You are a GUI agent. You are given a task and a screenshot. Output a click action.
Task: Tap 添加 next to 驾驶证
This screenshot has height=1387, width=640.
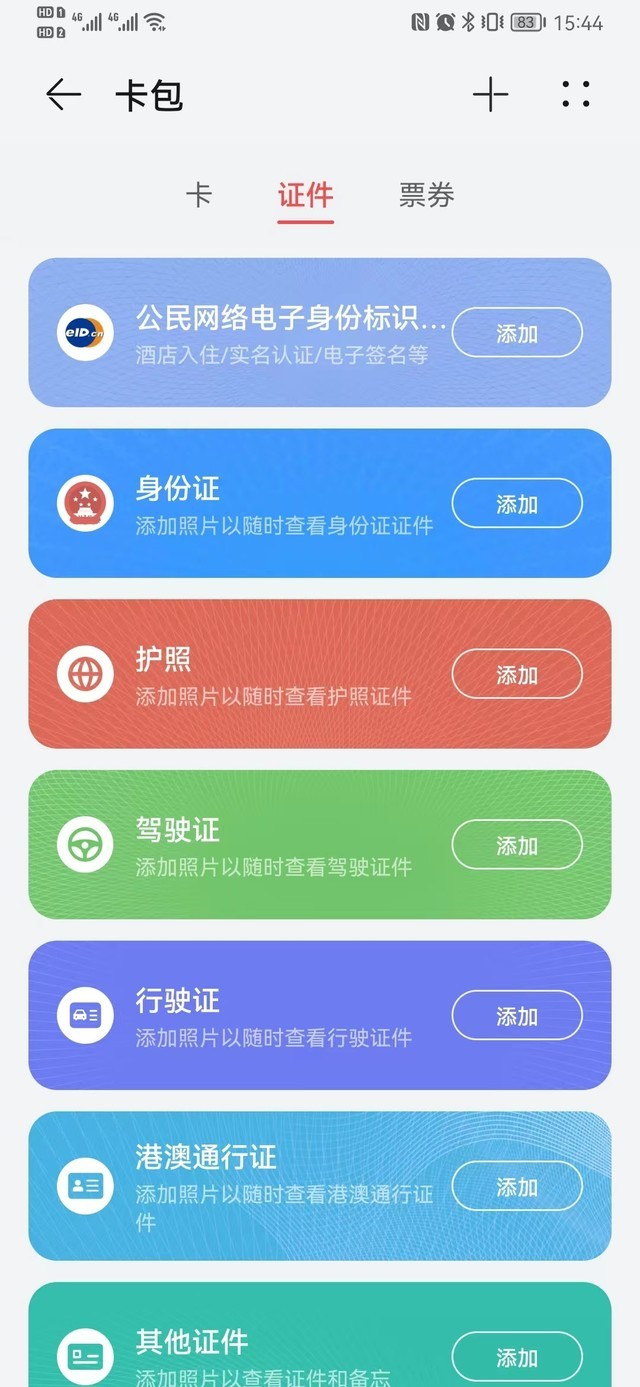click(517, 846)
